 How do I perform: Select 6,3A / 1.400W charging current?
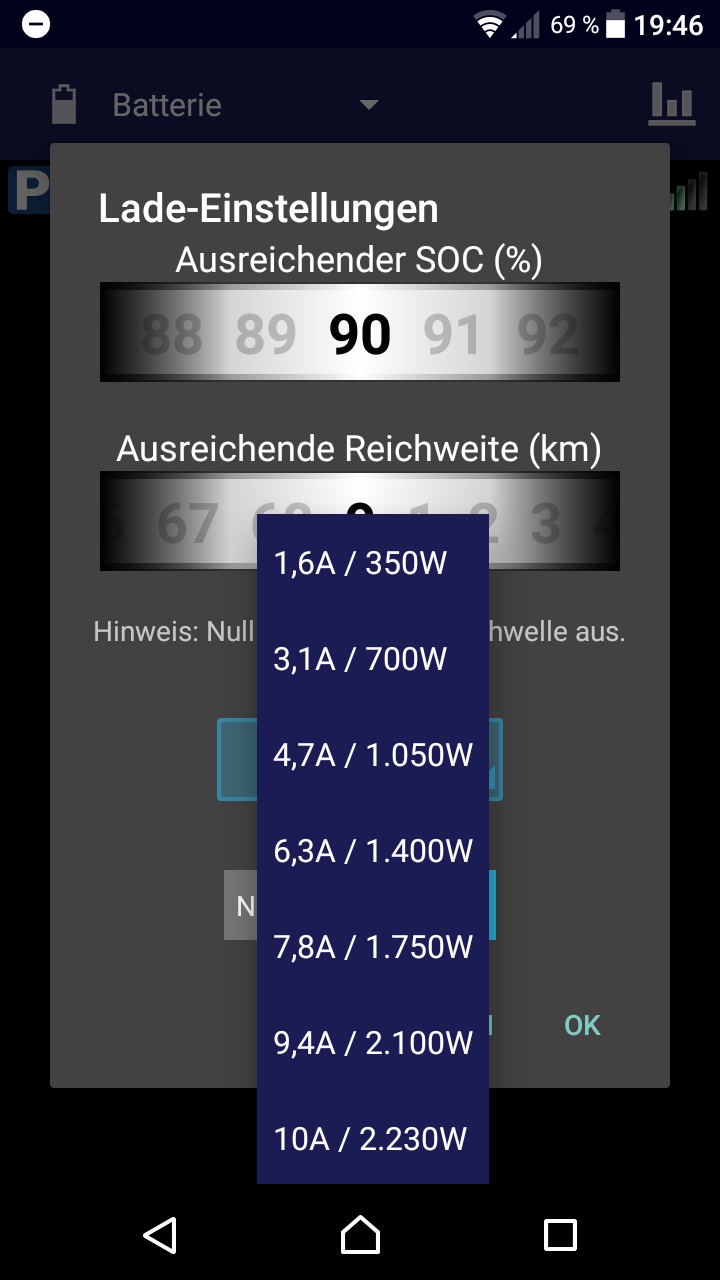coord(372,851)
